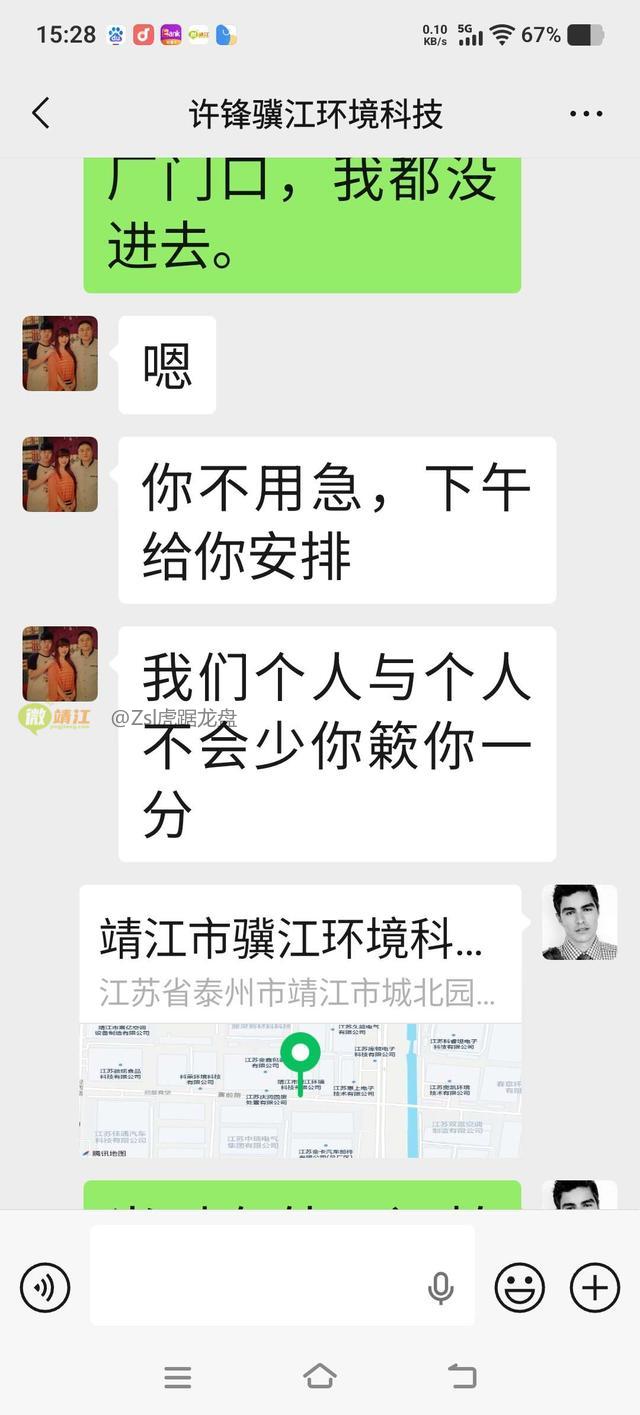Open the emoji sticker panel
Screen dimensions: 640x1415
click(520, 1286)
